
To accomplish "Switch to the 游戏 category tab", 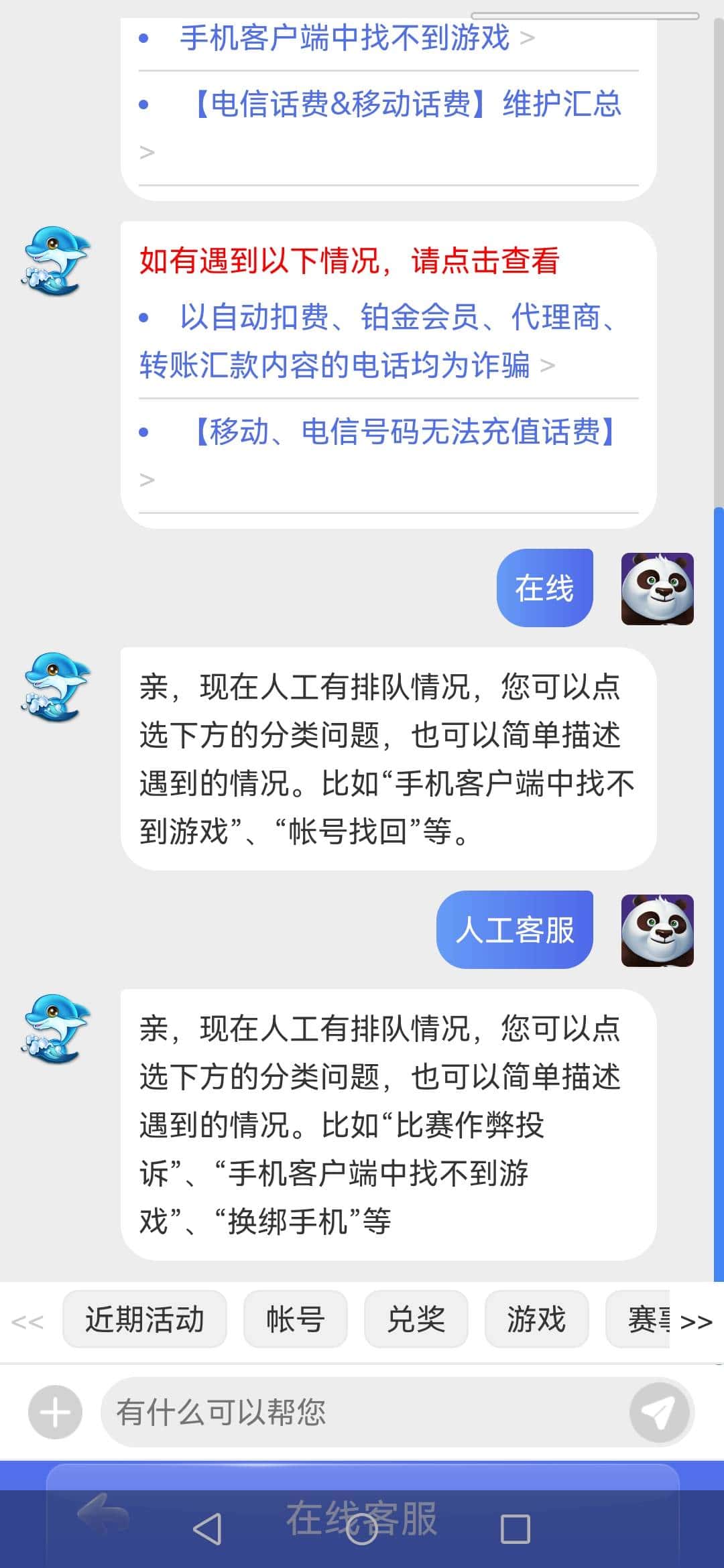I will 536,1320.
